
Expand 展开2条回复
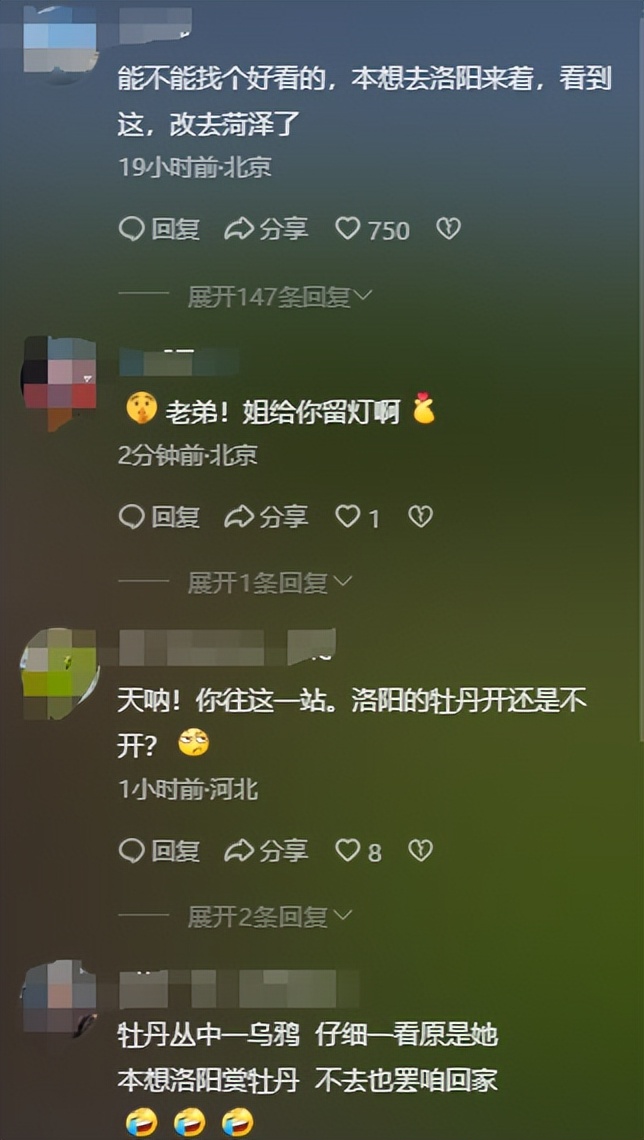click(x=269, y=916)
